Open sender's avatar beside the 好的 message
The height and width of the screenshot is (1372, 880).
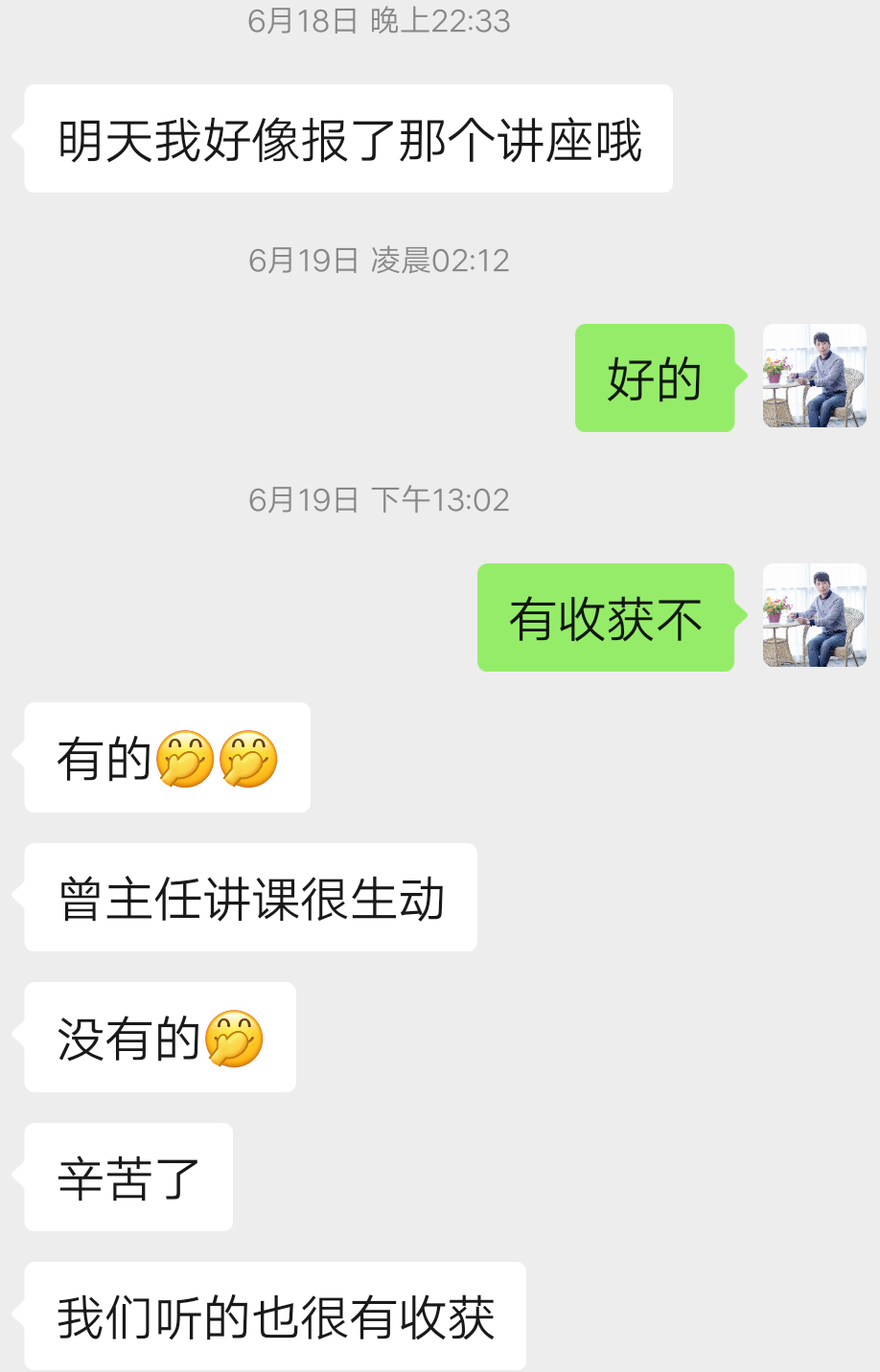(814, 377)
